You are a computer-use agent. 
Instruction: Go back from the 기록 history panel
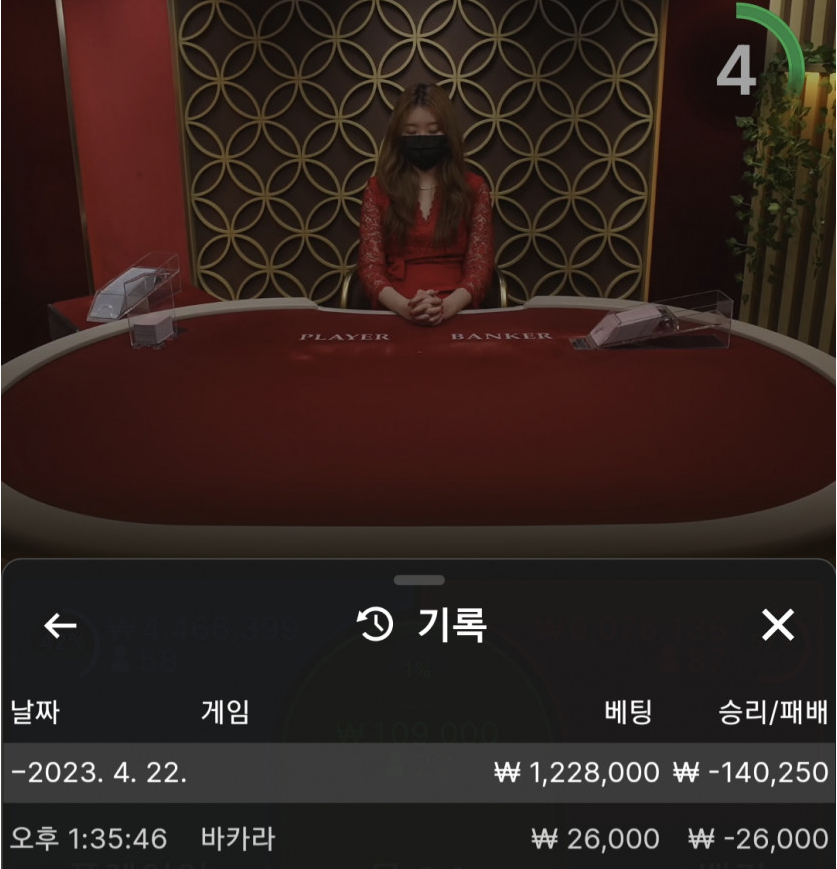pyautogui.click(x=60, y=626)
